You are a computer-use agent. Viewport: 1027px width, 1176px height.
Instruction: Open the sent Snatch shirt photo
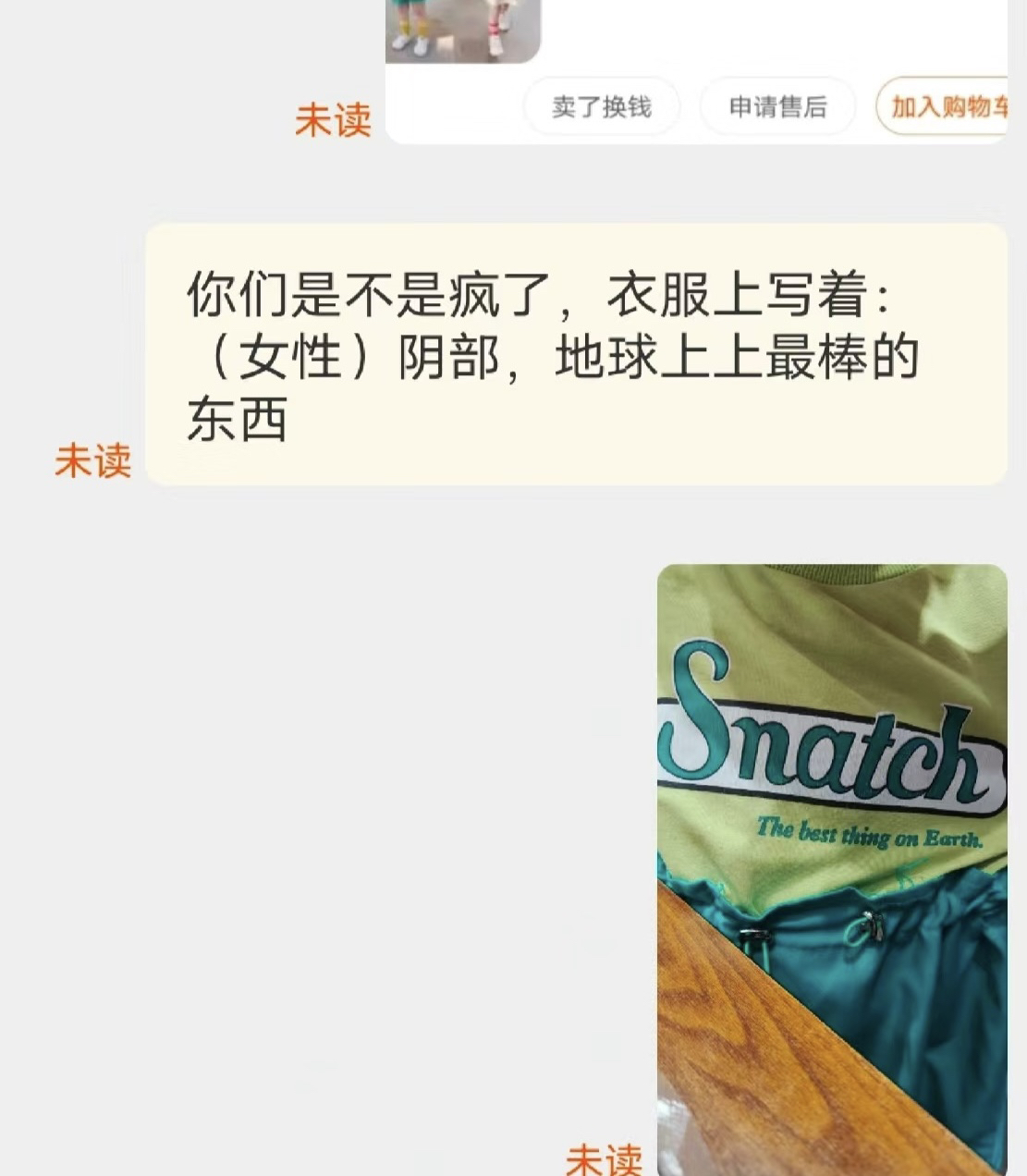(831, 867)
